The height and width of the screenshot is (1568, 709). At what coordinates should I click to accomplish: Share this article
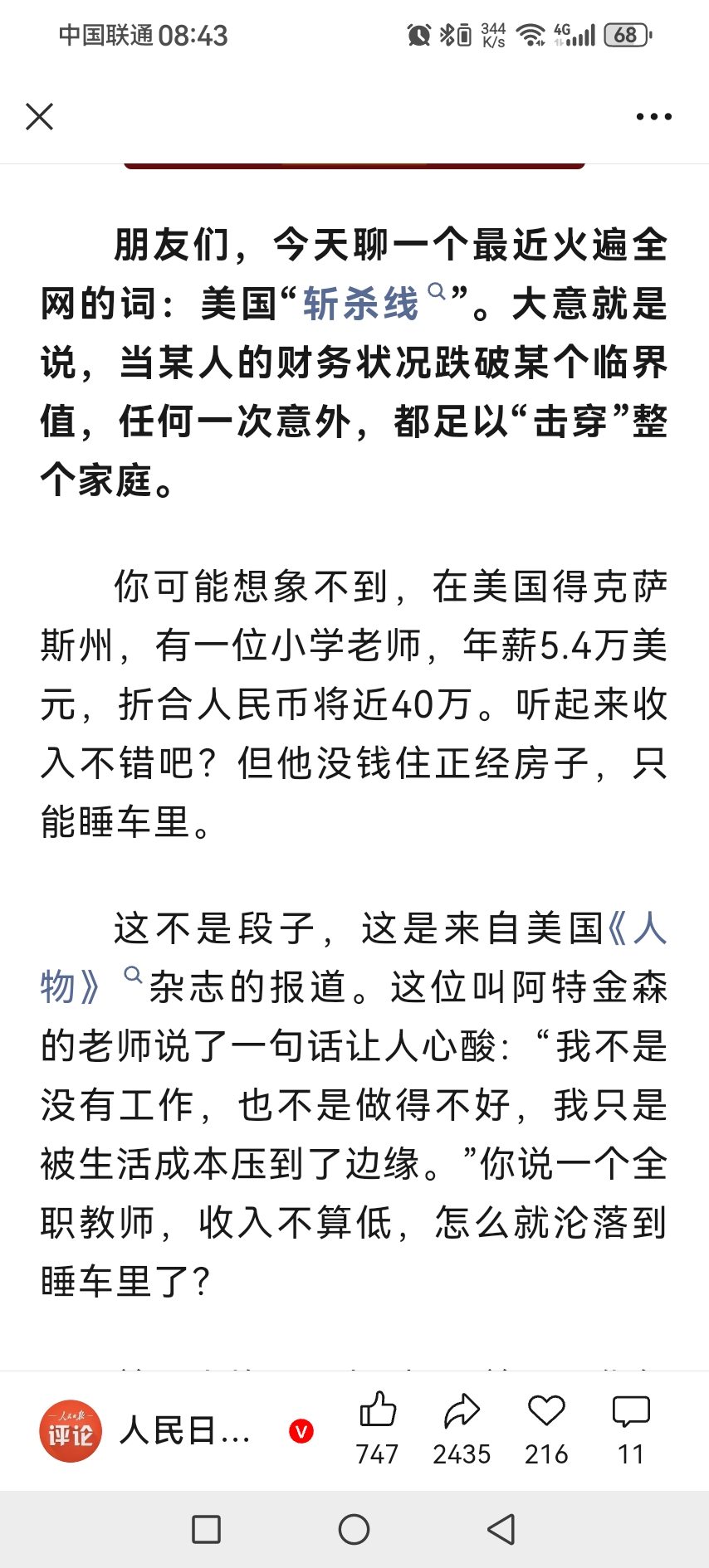pos(462,1427)
